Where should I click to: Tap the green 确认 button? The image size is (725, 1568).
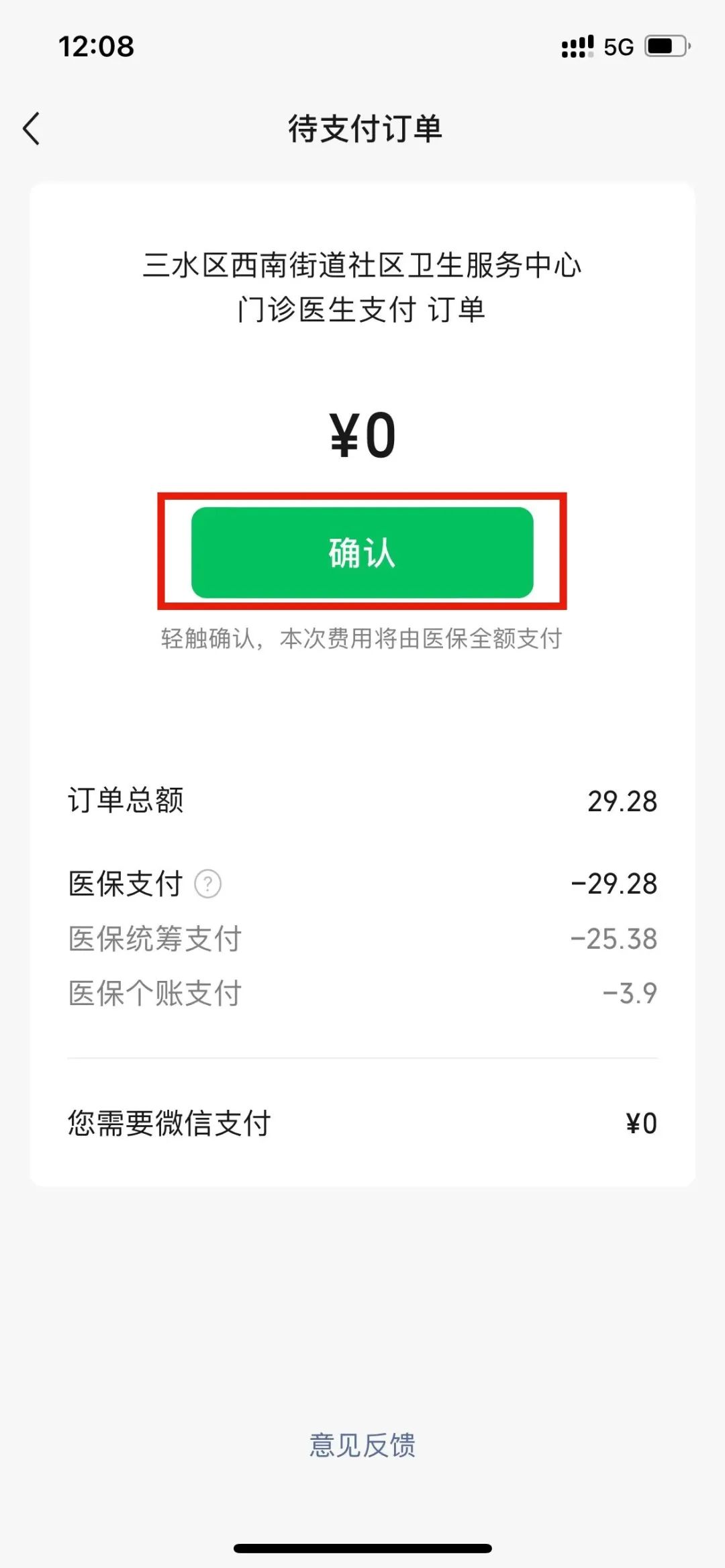(x=362, y=552)
